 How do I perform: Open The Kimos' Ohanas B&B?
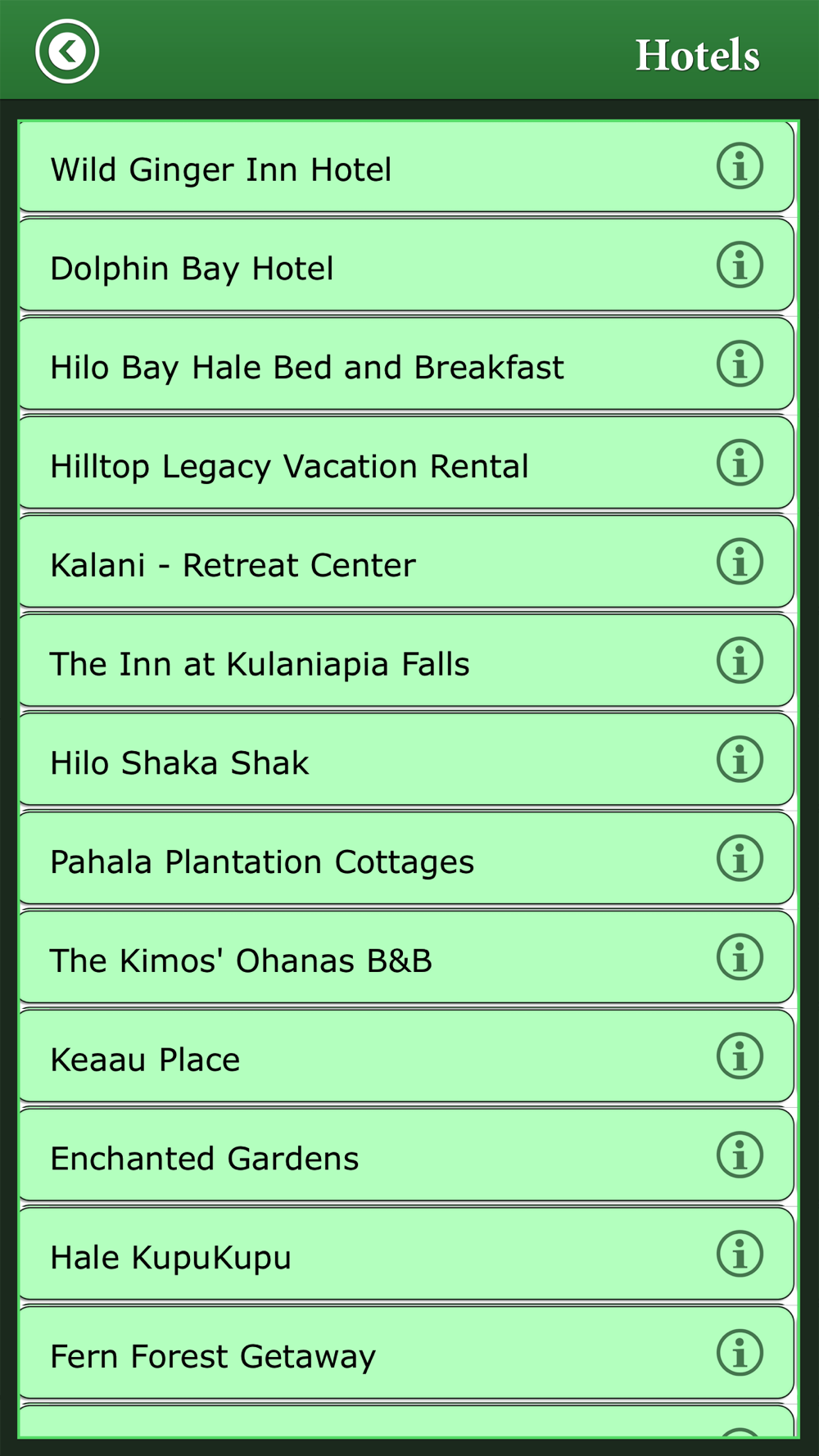click(406, 957)
